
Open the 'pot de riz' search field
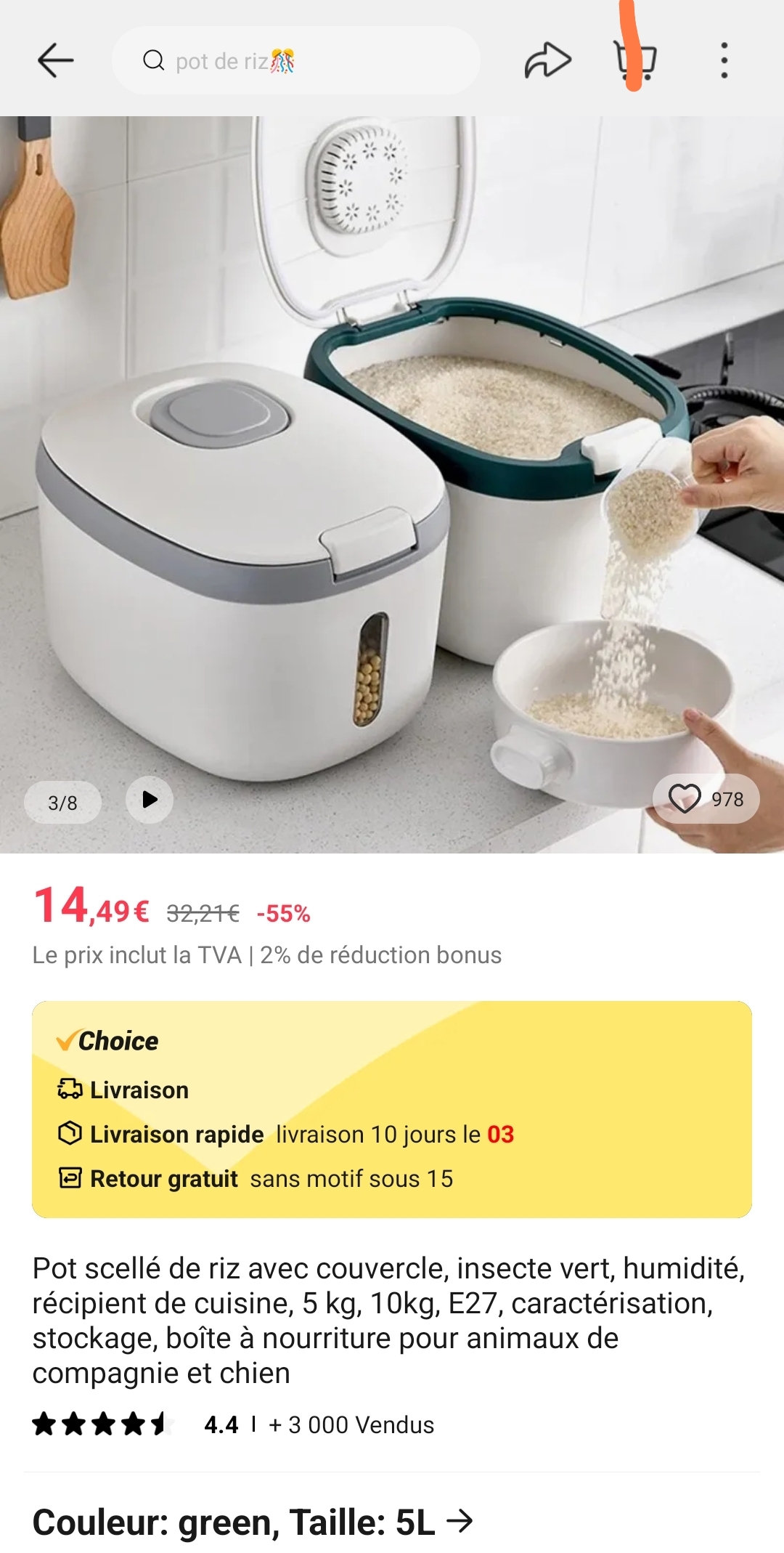pos(296,61)
